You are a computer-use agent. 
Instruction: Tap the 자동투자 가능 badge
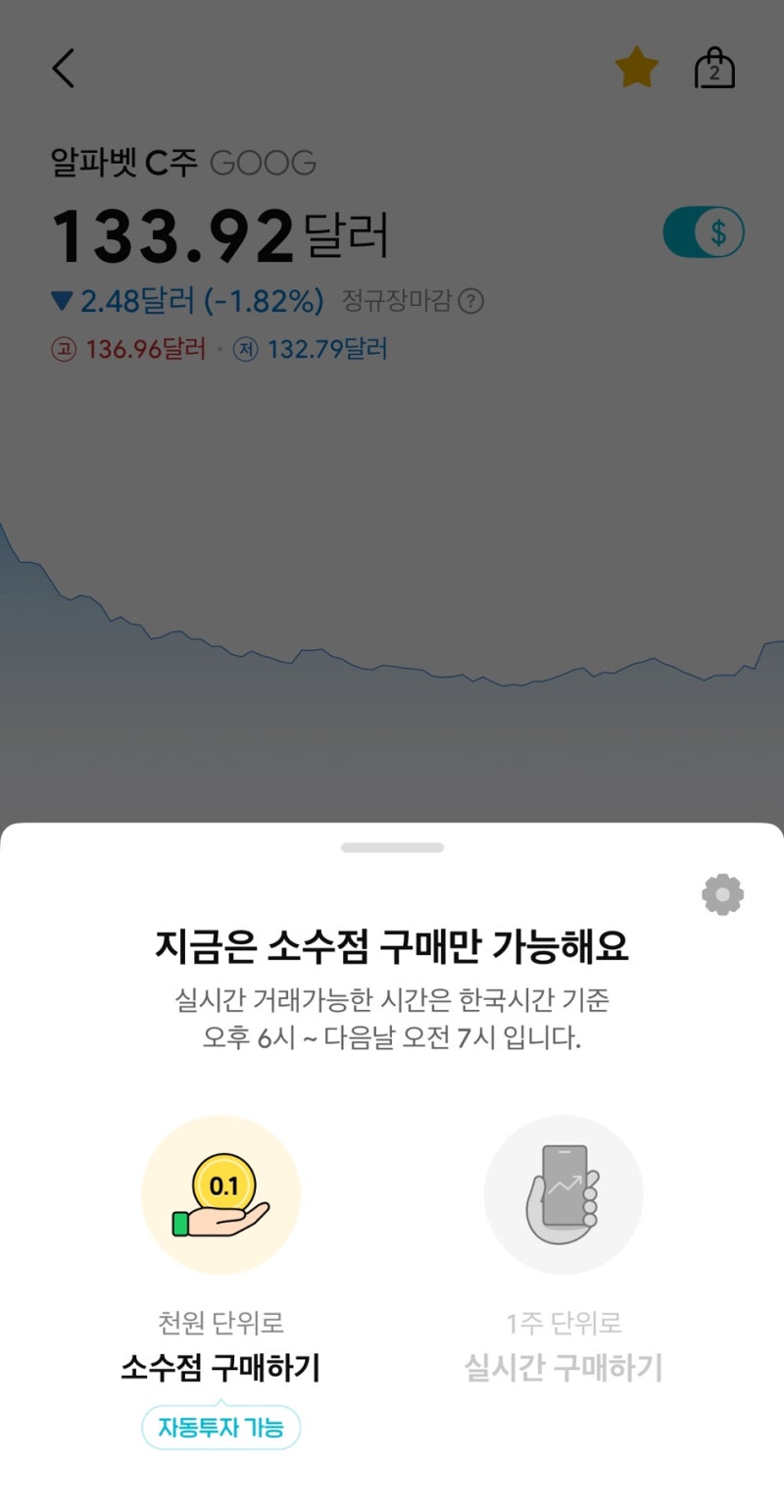222,1427
